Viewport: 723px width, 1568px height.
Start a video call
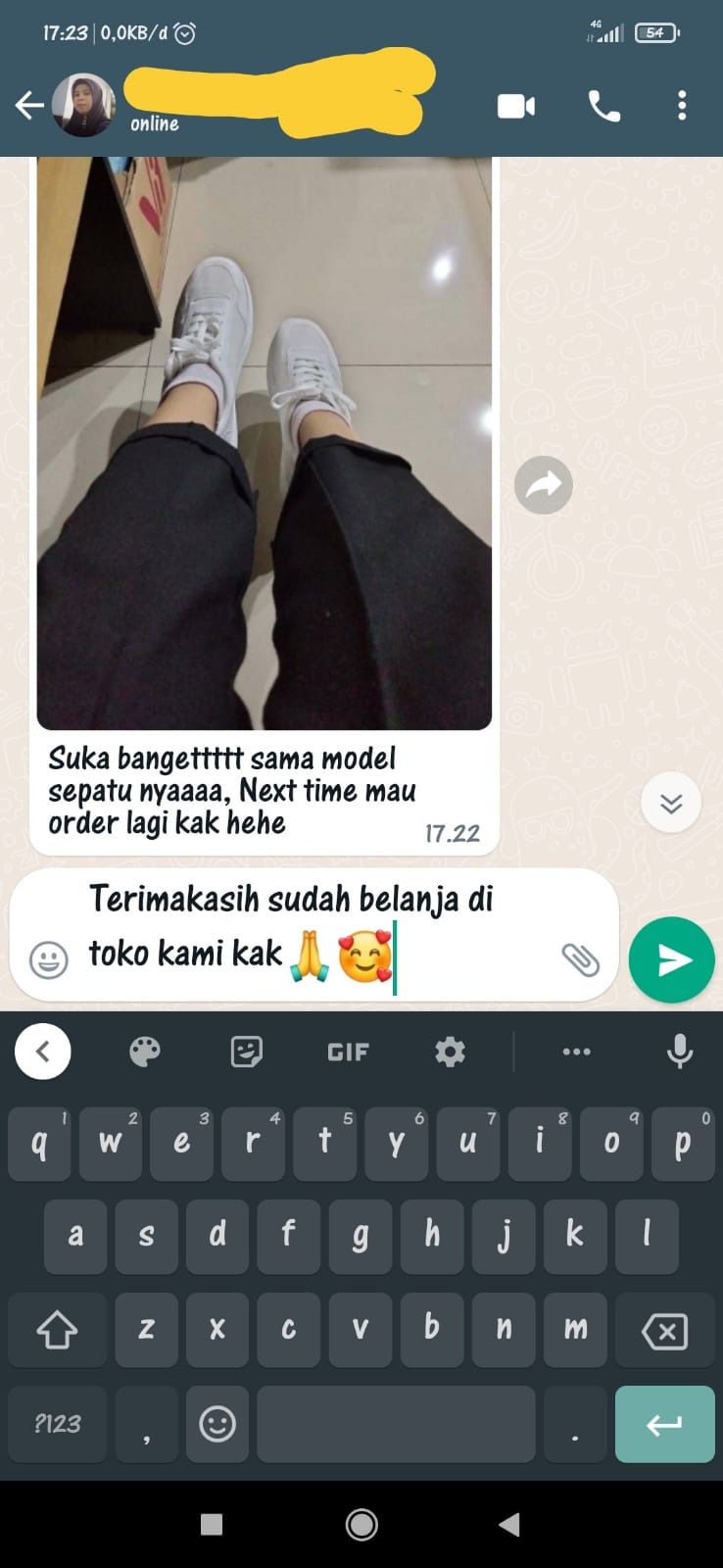pos(516,106)
